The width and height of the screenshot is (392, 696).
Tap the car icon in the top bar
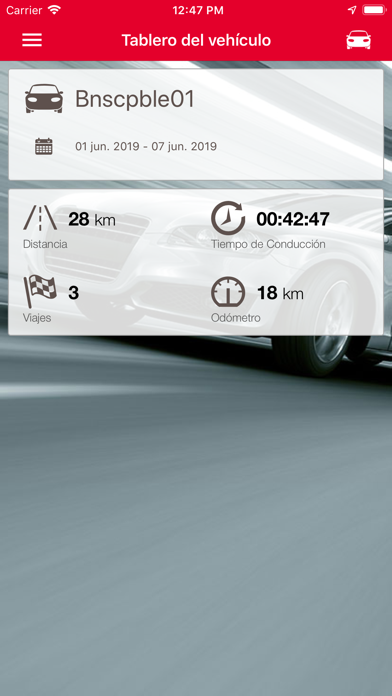[359, 40]
